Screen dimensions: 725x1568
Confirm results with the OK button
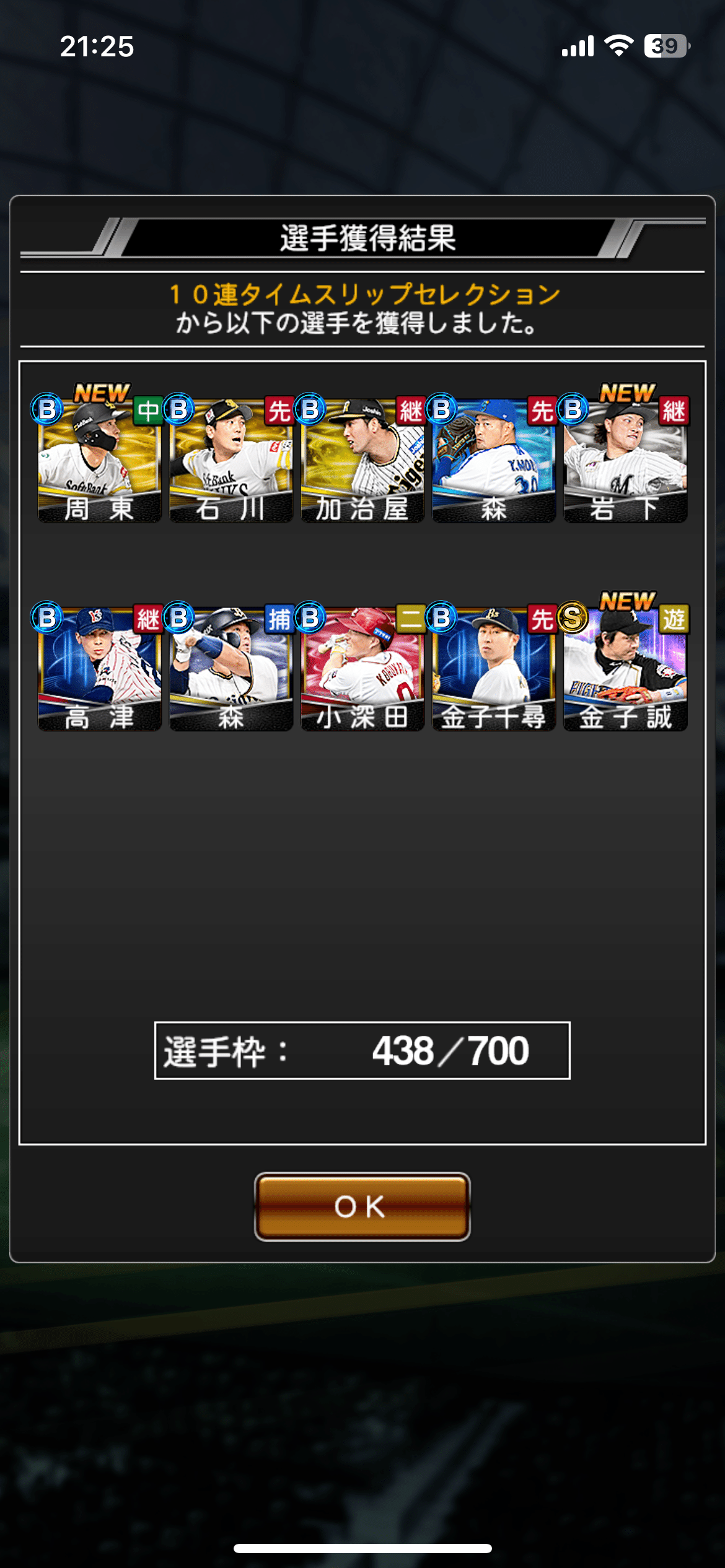click(x=362, y=1206)
